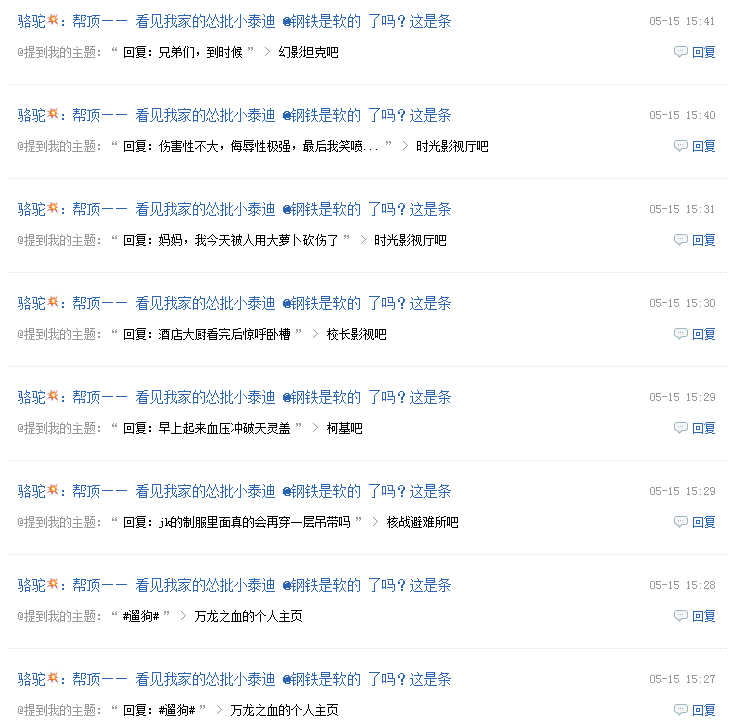Reply to the 核战避难所吧 mention
734x721 pixels.
coord(696,522)
